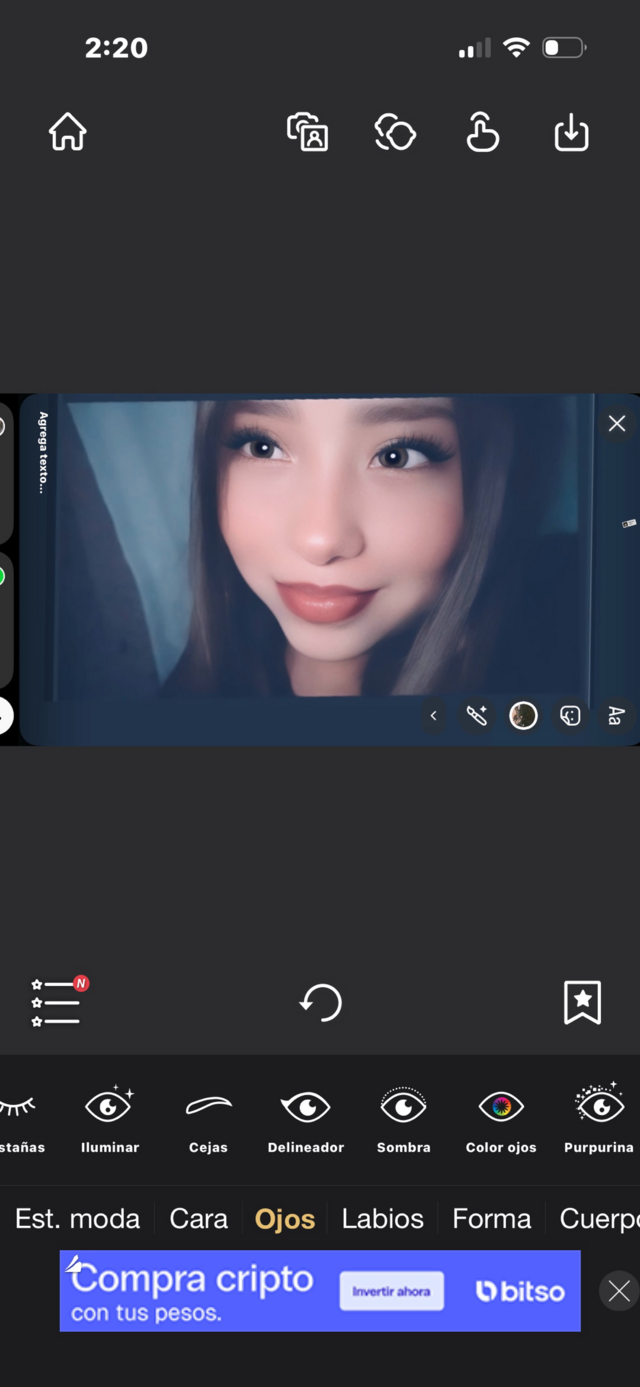
Task: Switch to the Cara tab
Action: [199, 1219]
